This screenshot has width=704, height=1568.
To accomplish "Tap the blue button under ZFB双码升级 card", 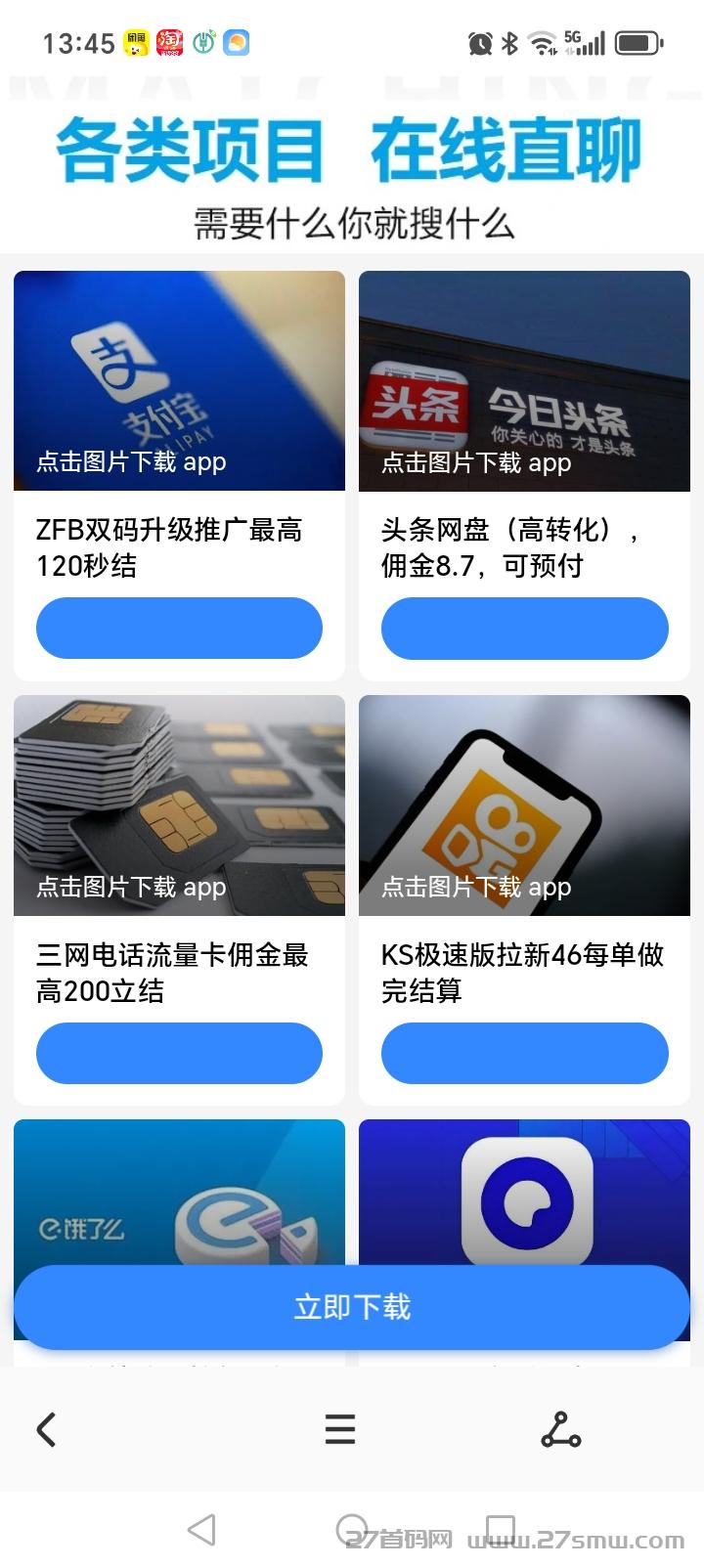I will (x=179, y=628).
